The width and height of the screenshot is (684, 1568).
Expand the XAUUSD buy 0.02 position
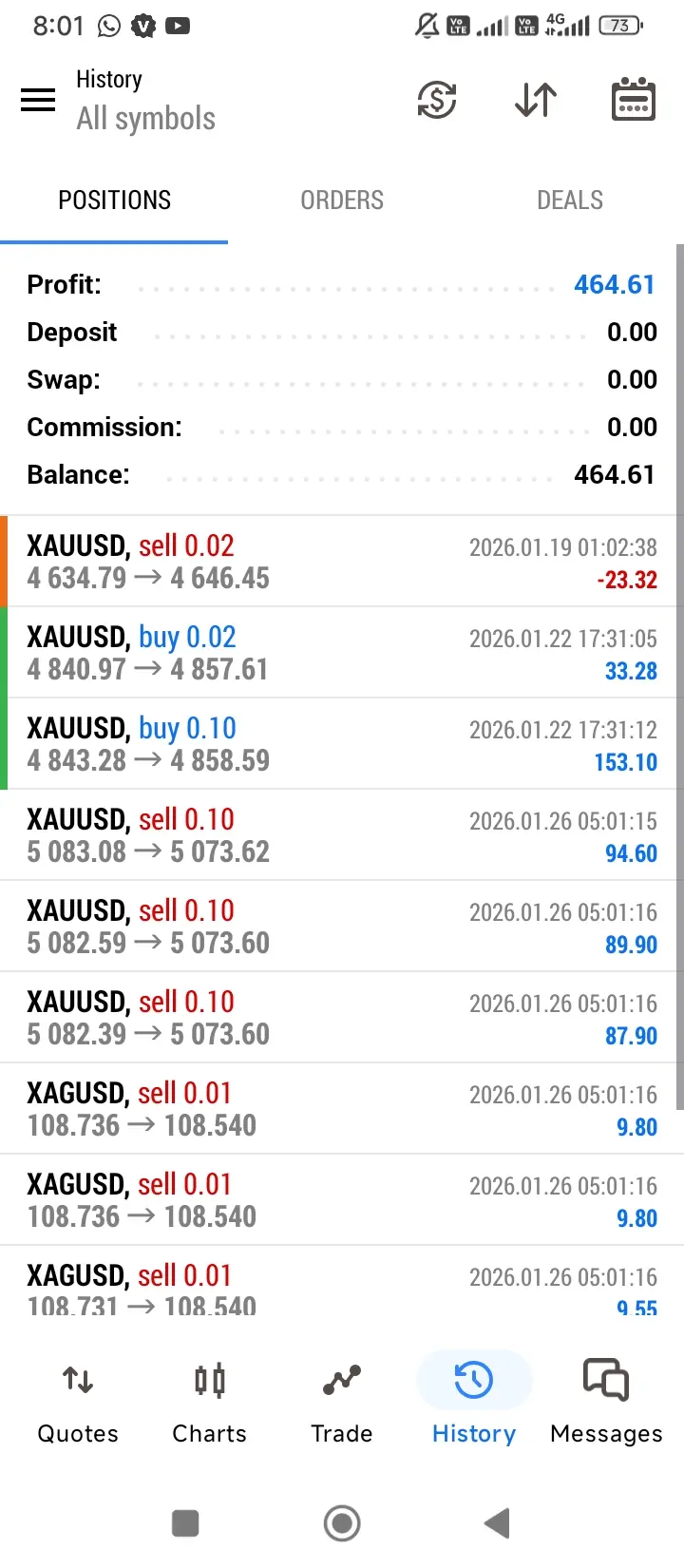342,653
